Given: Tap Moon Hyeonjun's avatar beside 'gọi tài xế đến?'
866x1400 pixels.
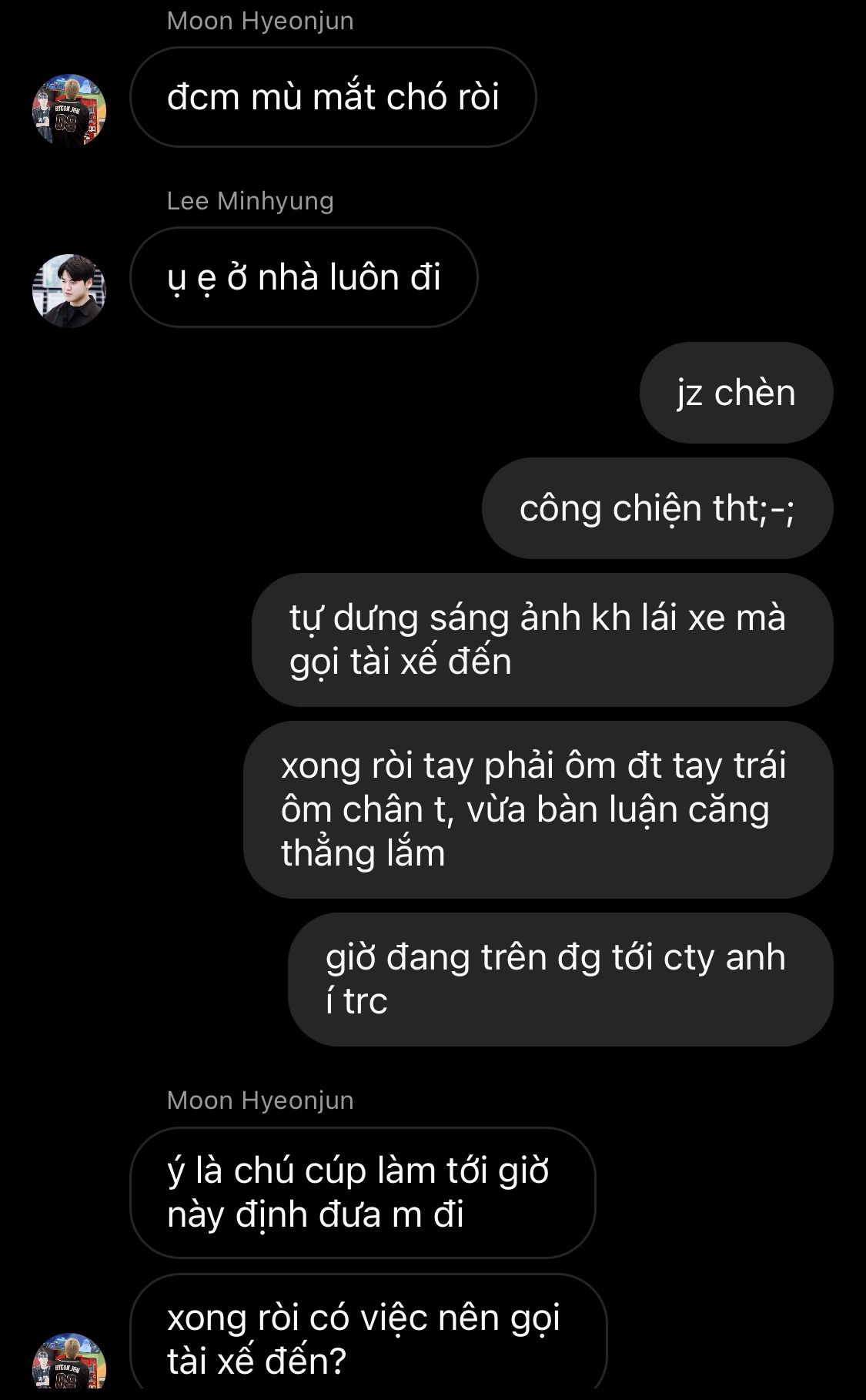Looking at the screenshot, I should pos(69,1363).
